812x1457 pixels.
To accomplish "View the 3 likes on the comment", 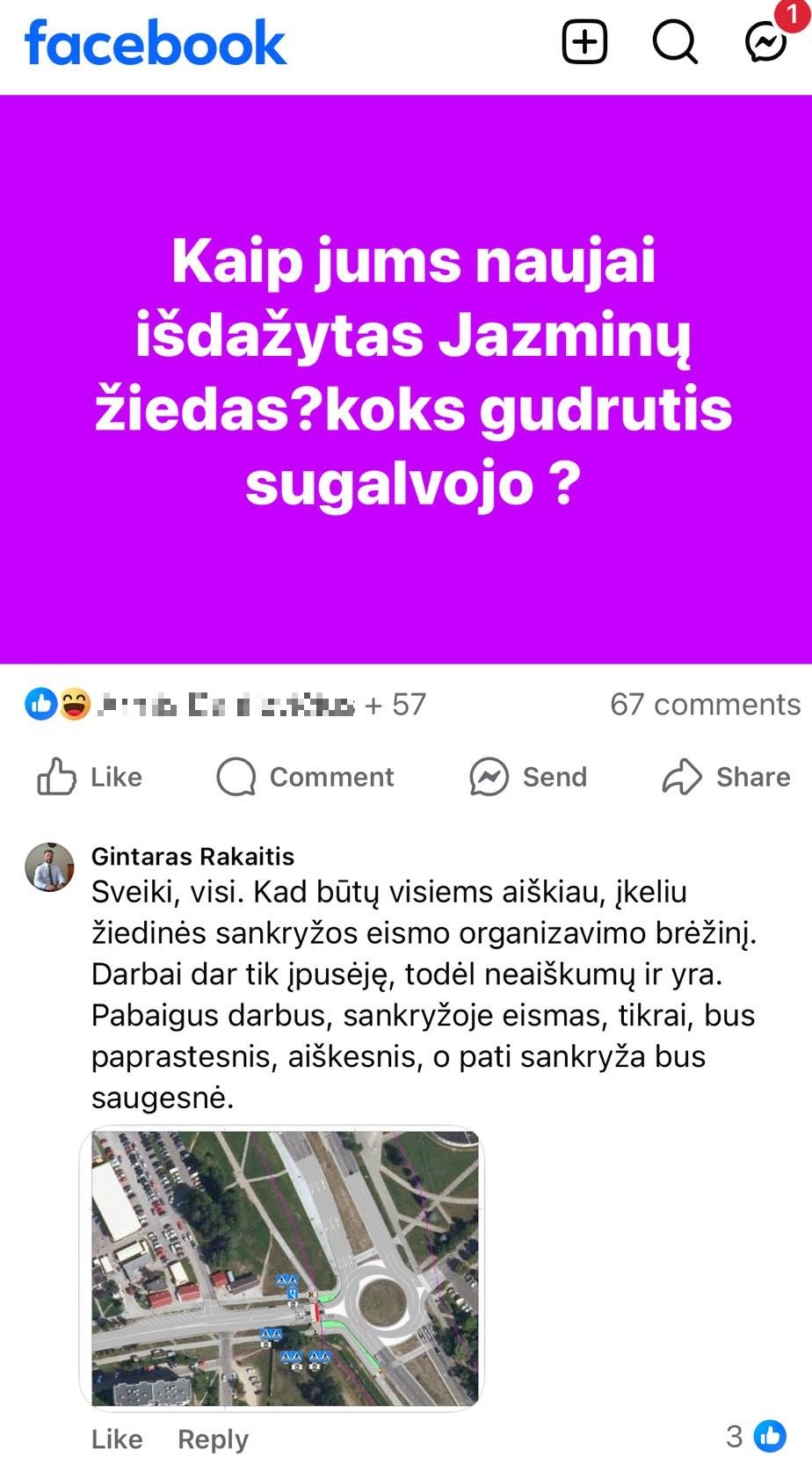I will (x=756, y=1436).
